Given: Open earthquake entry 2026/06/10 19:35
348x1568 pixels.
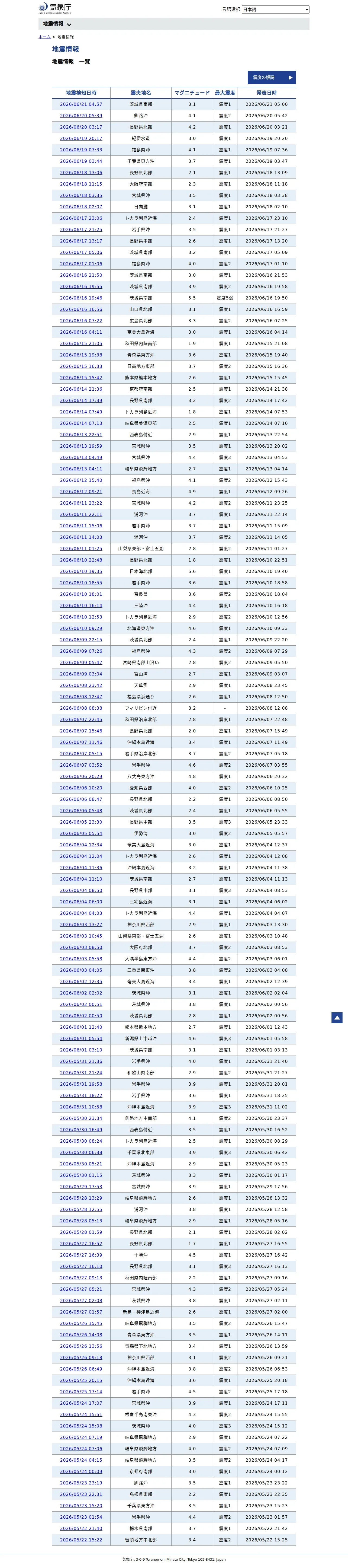Looking at the screenshot, I should pyautogui.click(x=81, y=572).
